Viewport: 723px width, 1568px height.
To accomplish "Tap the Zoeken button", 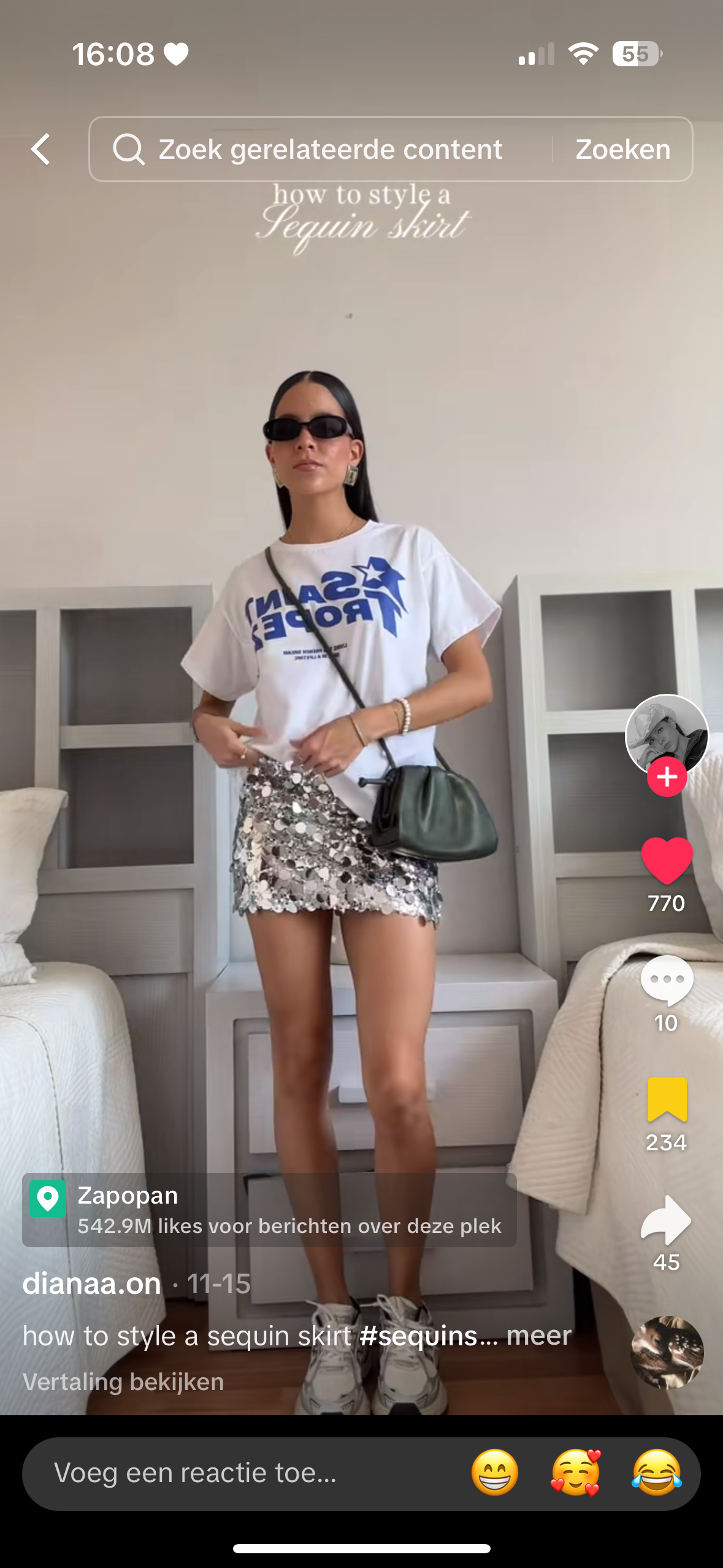I will pyautogui.click(x=622, y=149).
